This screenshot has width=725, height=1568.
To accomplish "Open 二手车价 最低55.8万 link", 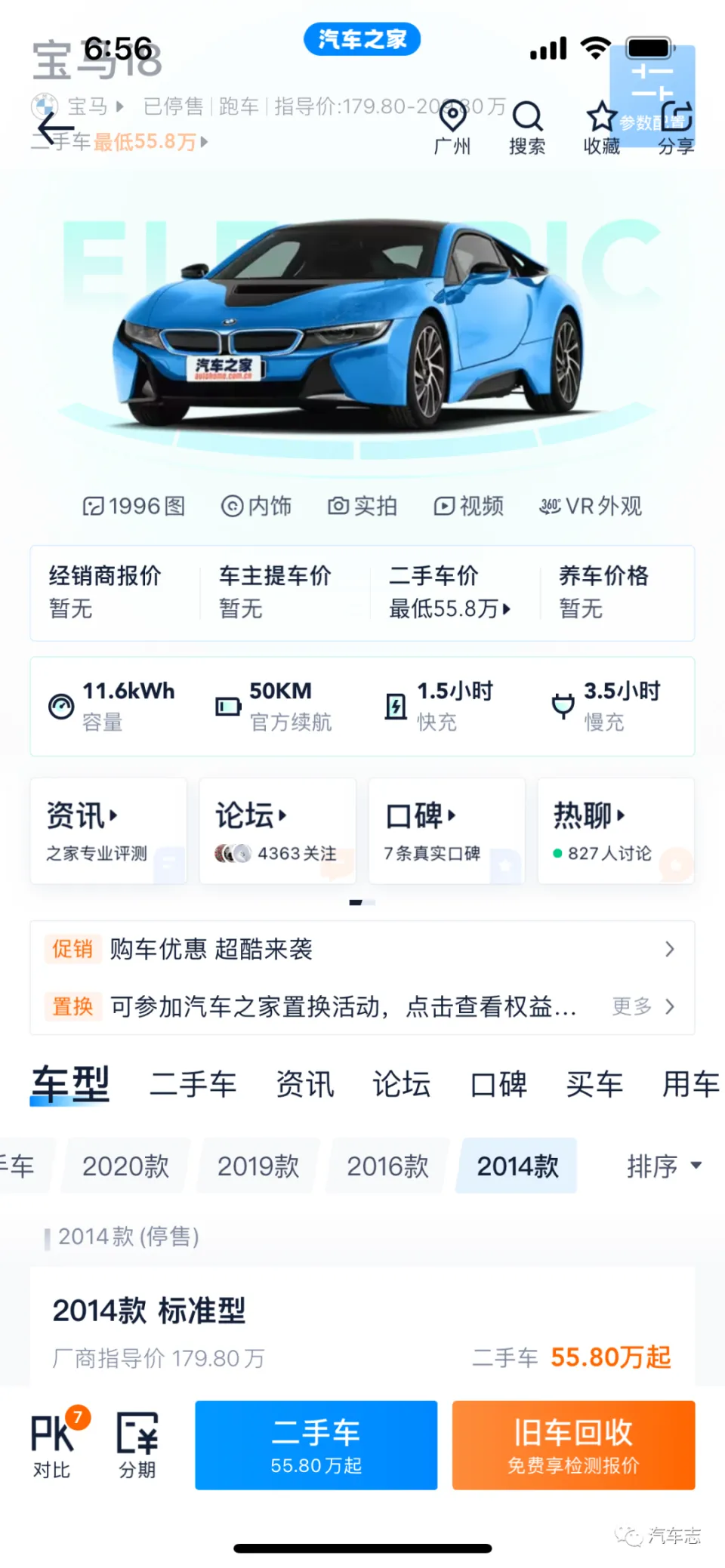I will click(x=450, y=593).
